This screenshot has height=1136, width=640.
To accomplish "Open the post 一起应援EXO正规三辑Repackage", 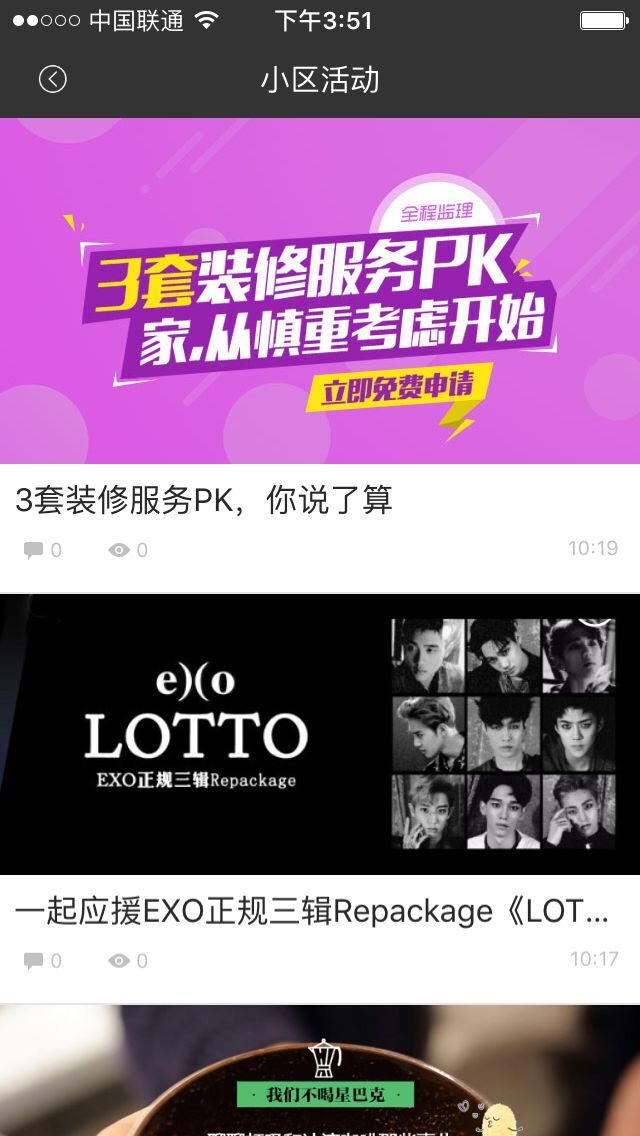I will click(x=312, y=911).
